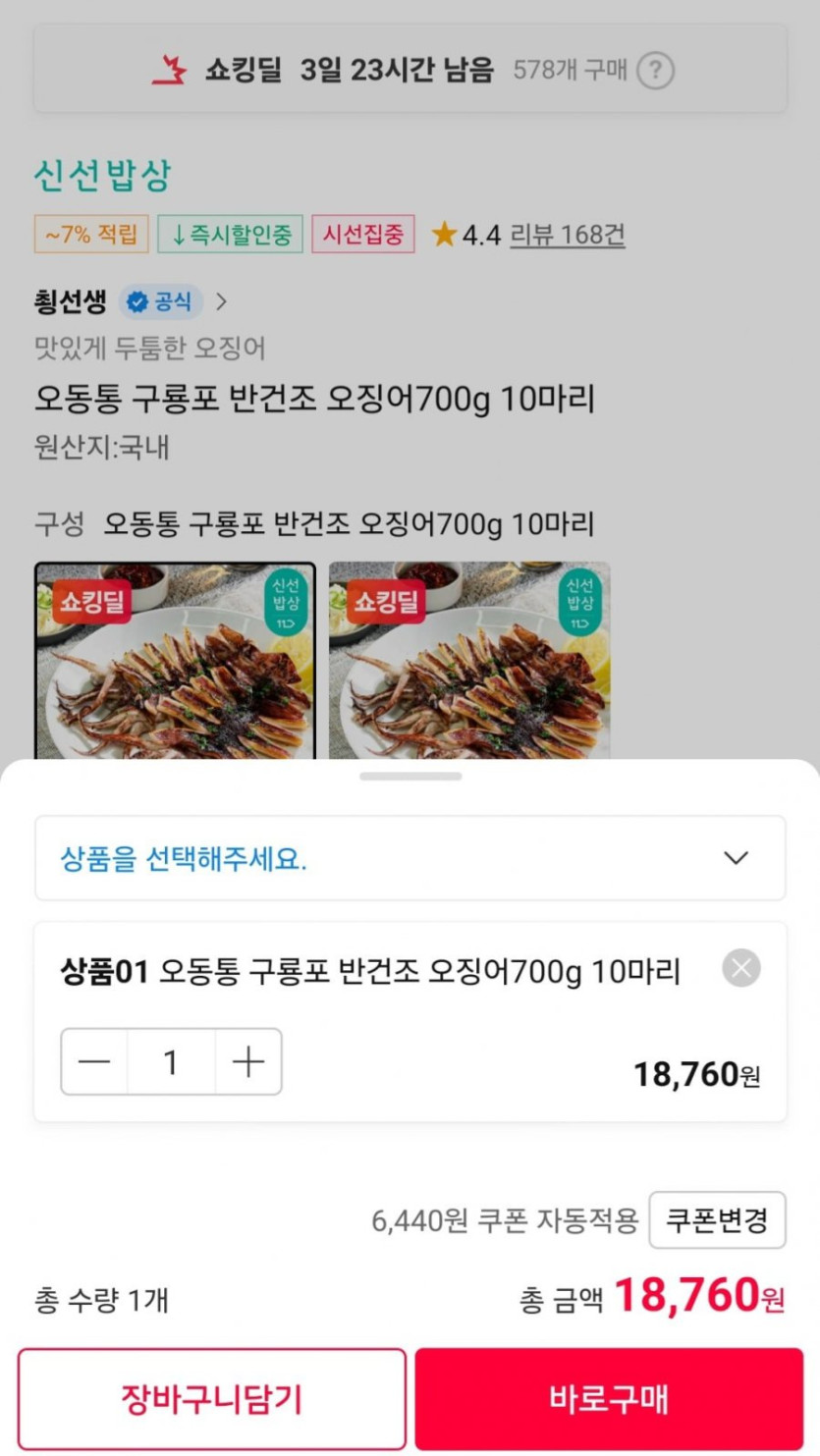Viewport: 820px width, 1456px height.
Task: Click the 시선집중 highlight badge
Action: point(362,235)
